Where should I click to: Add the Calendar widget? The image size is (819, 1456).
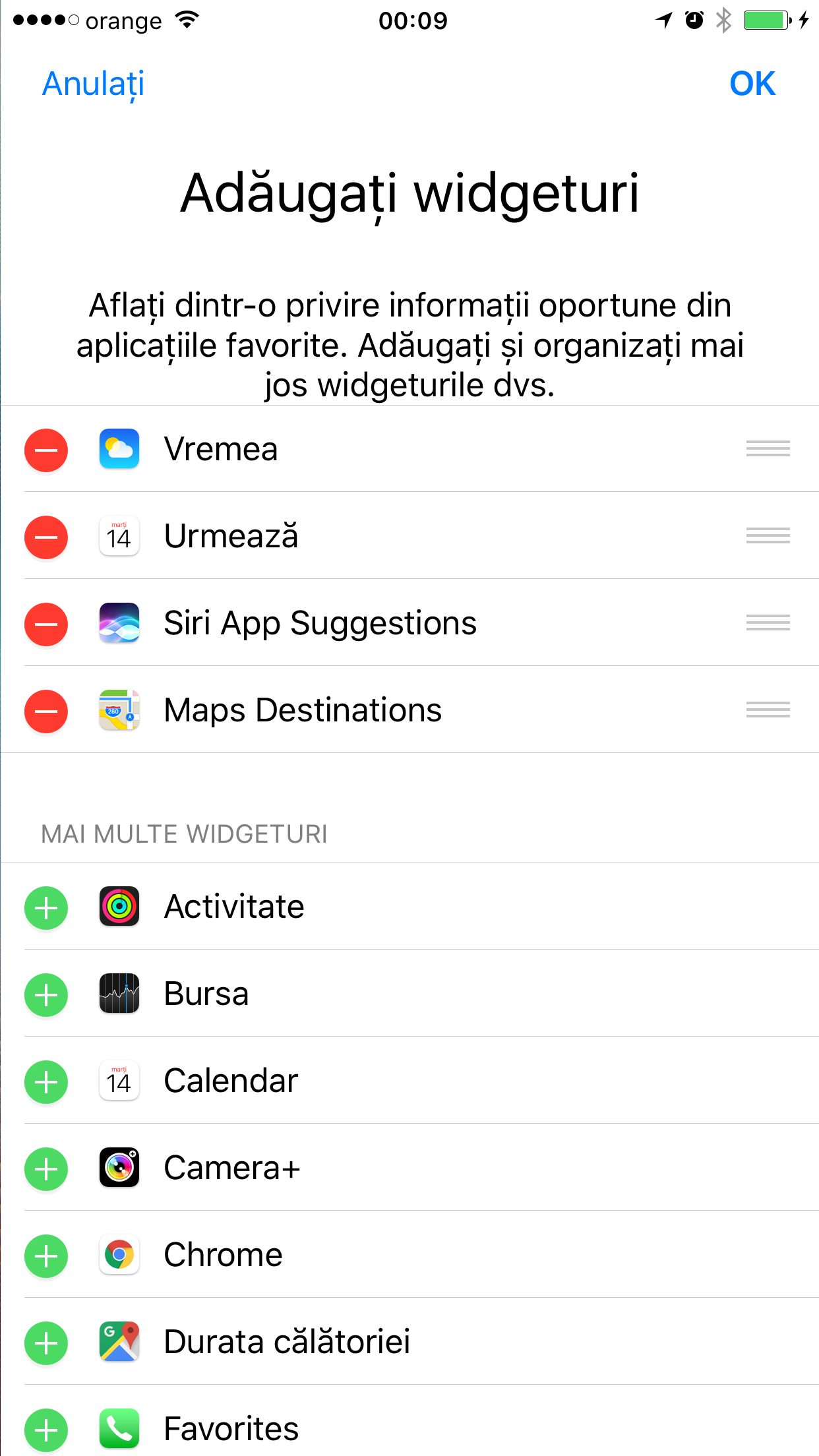pos(46,1082)
